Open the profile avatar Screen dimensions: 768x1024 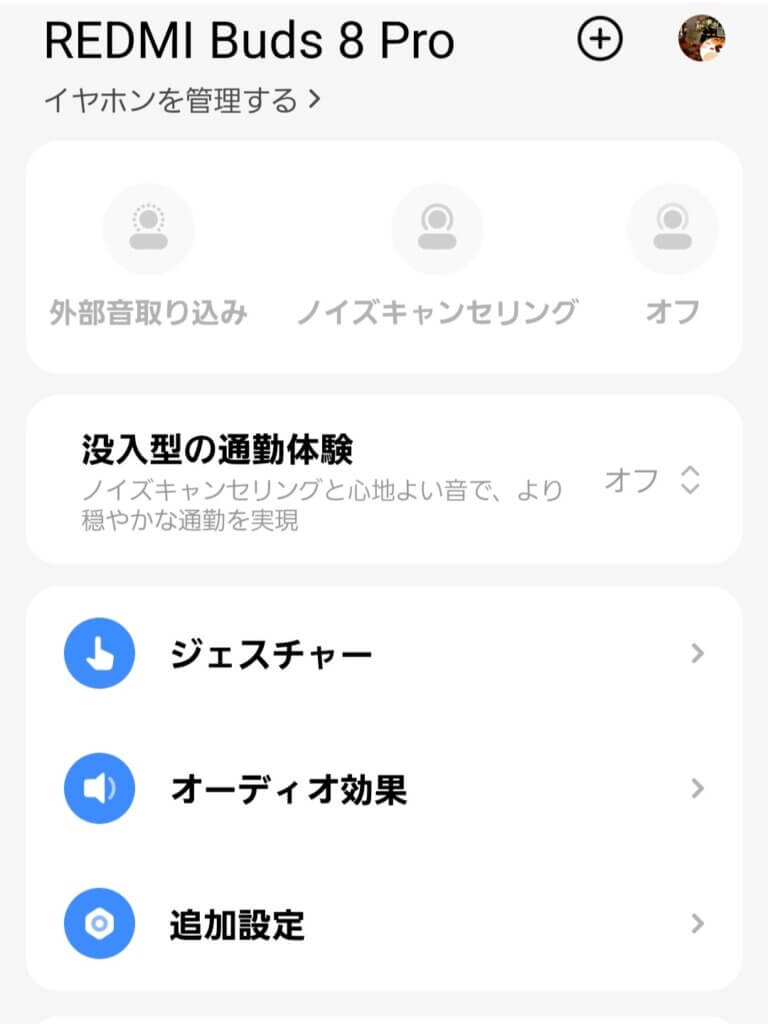point(701,39)
